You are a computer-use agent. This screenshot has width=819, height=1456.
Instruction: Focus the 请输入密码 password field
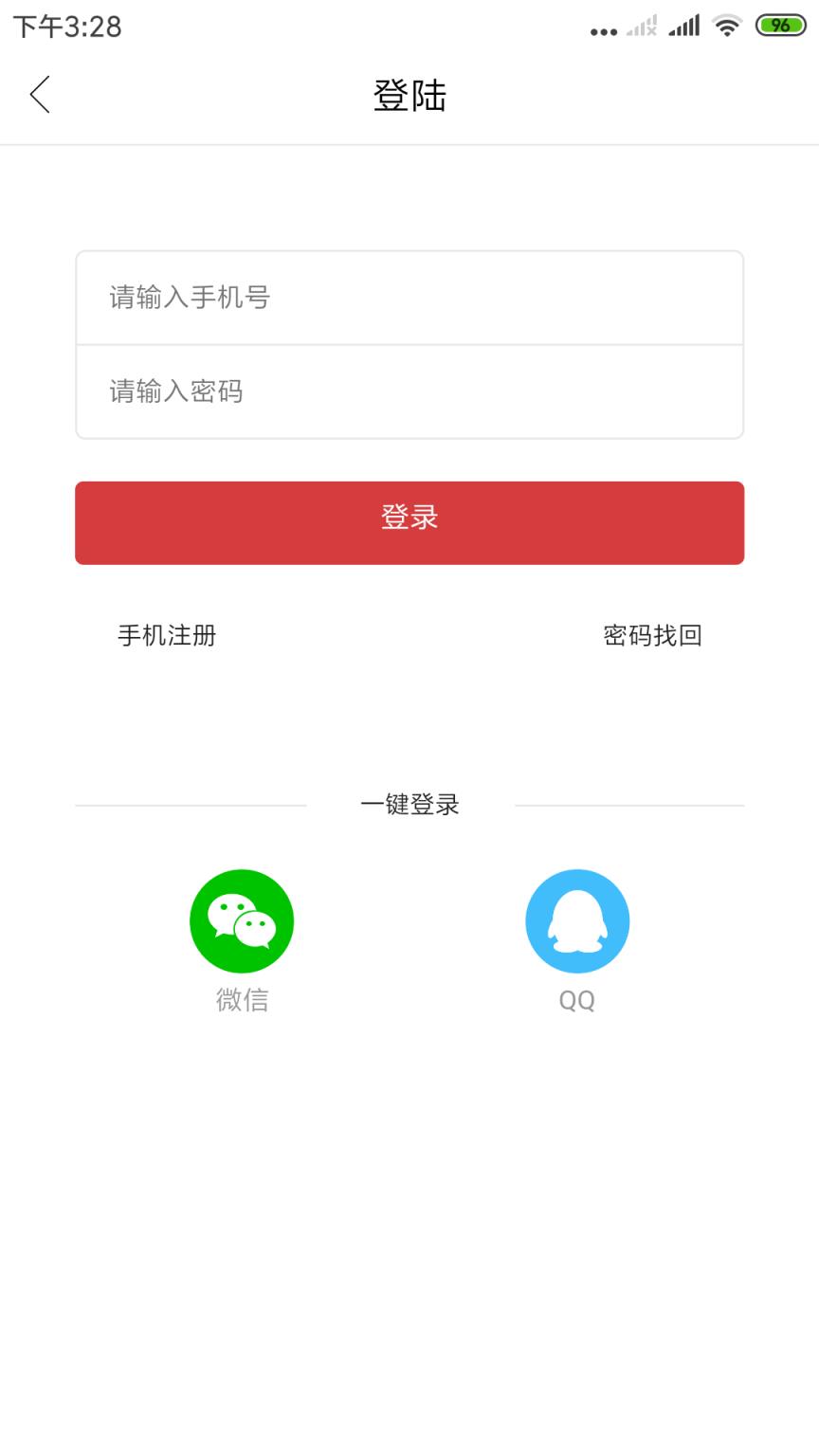click(409, 391)
